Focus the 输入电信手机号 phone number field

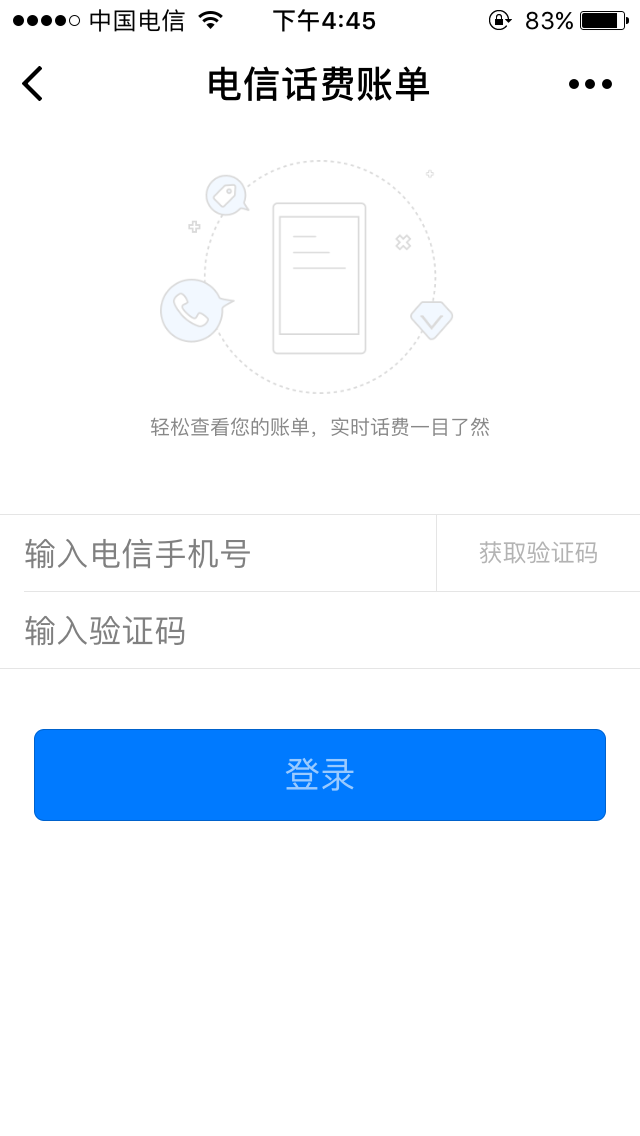pos(220,554)
